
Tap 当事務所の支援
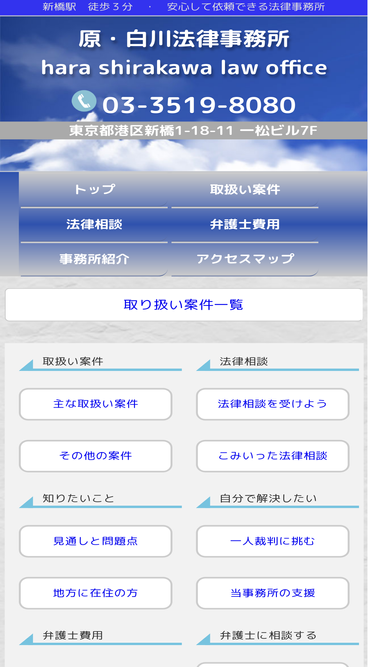273,593
